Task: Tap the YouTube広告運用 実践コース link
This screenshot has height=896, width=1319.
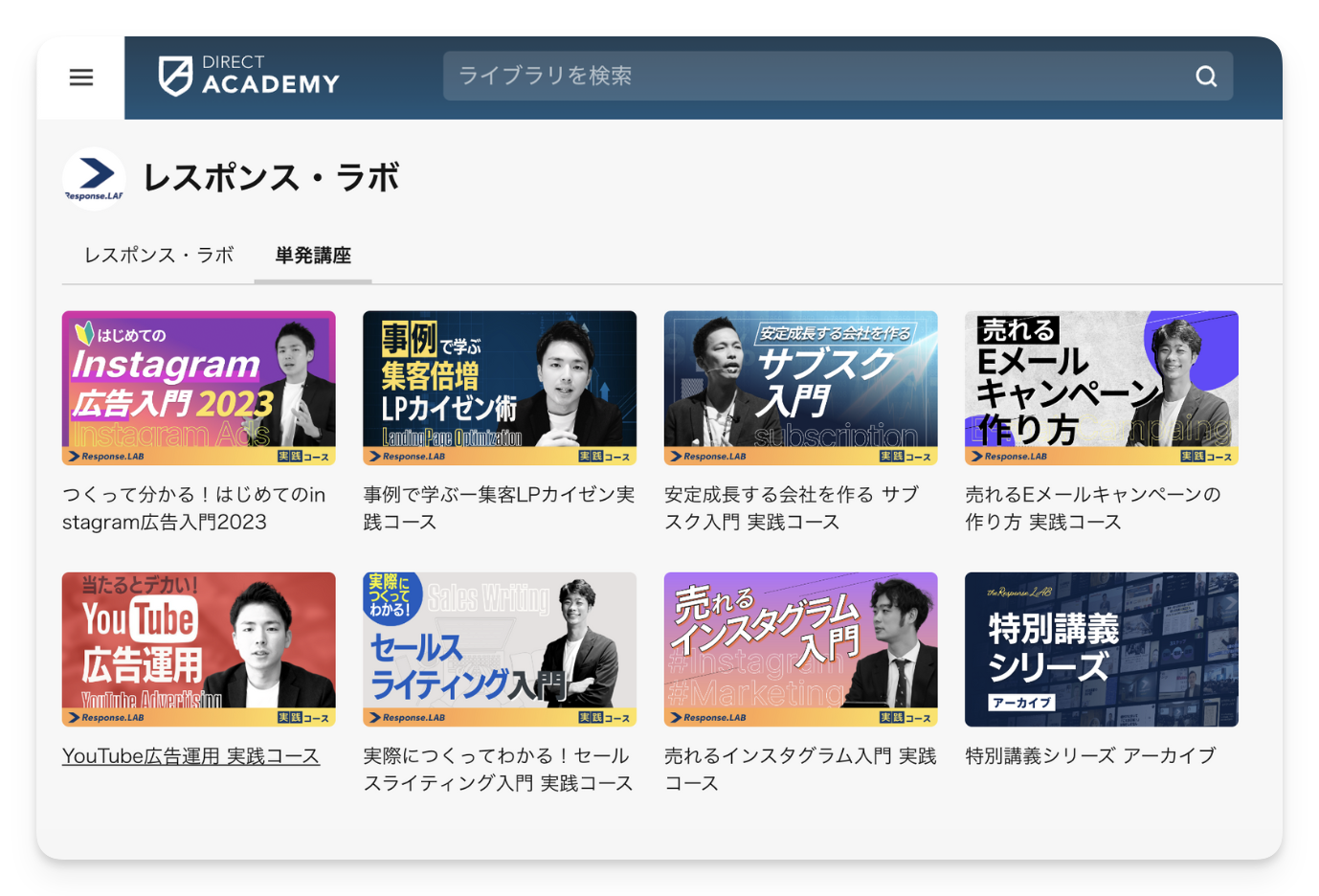Action: click(x=190, y=756)
